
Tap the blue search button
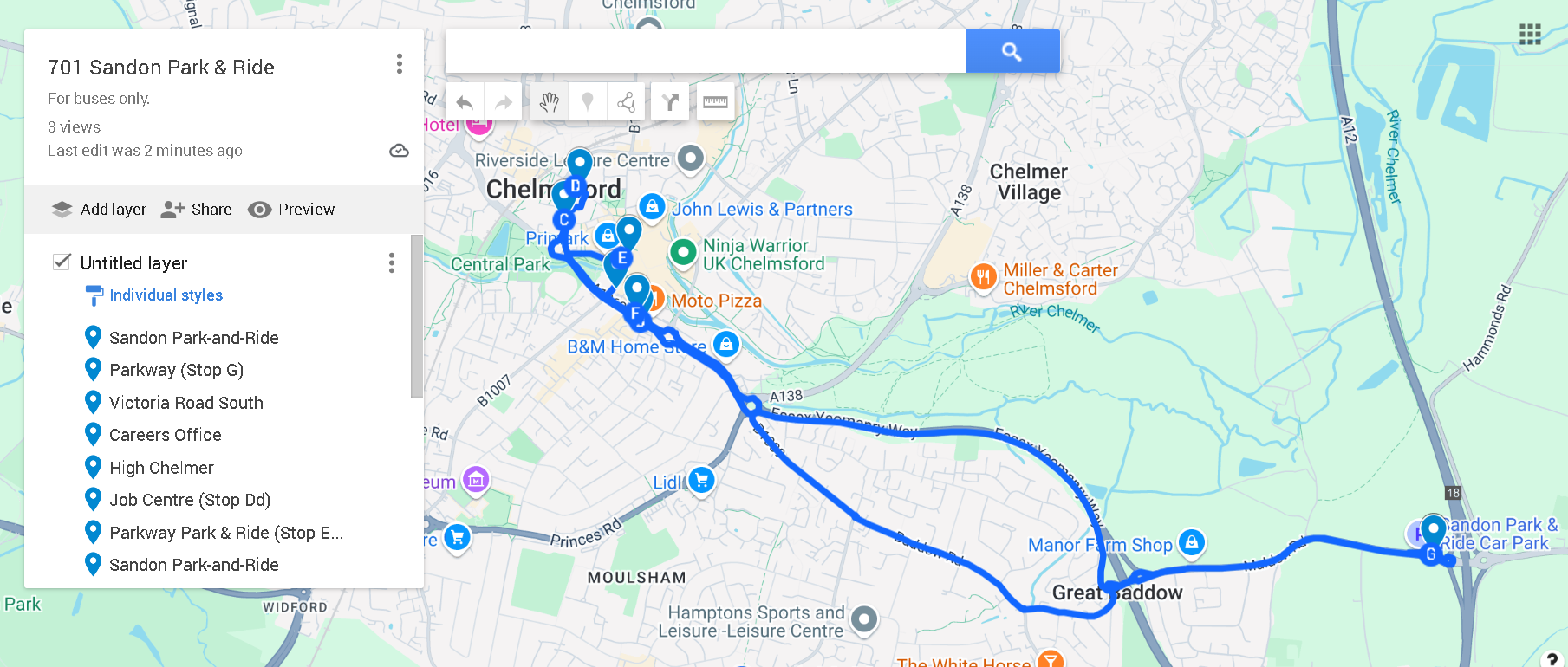(1012, 51)
